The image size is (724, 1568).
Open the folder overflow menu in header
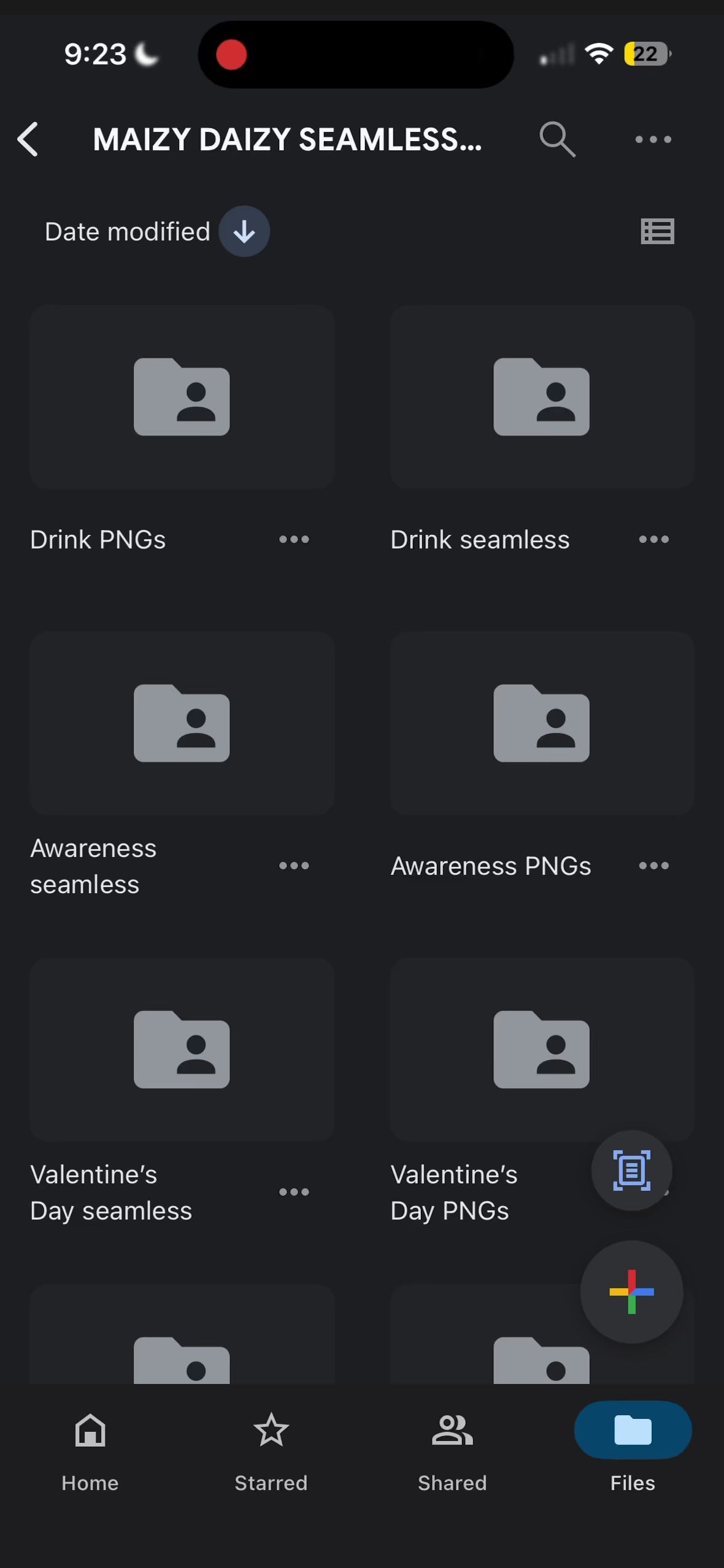(x=653, y=139)
